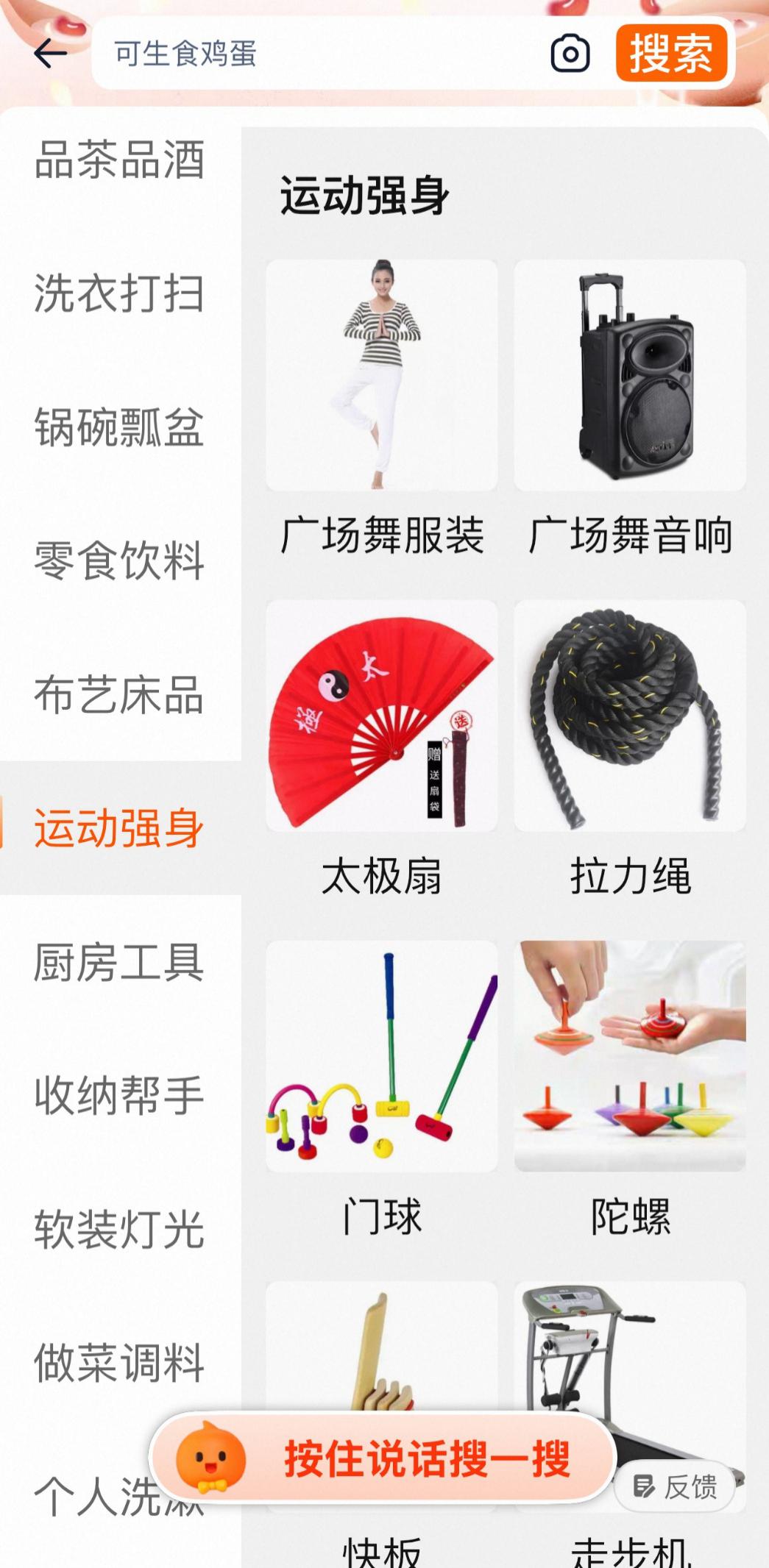Open 做菜调料 category

click(119, 1363)
